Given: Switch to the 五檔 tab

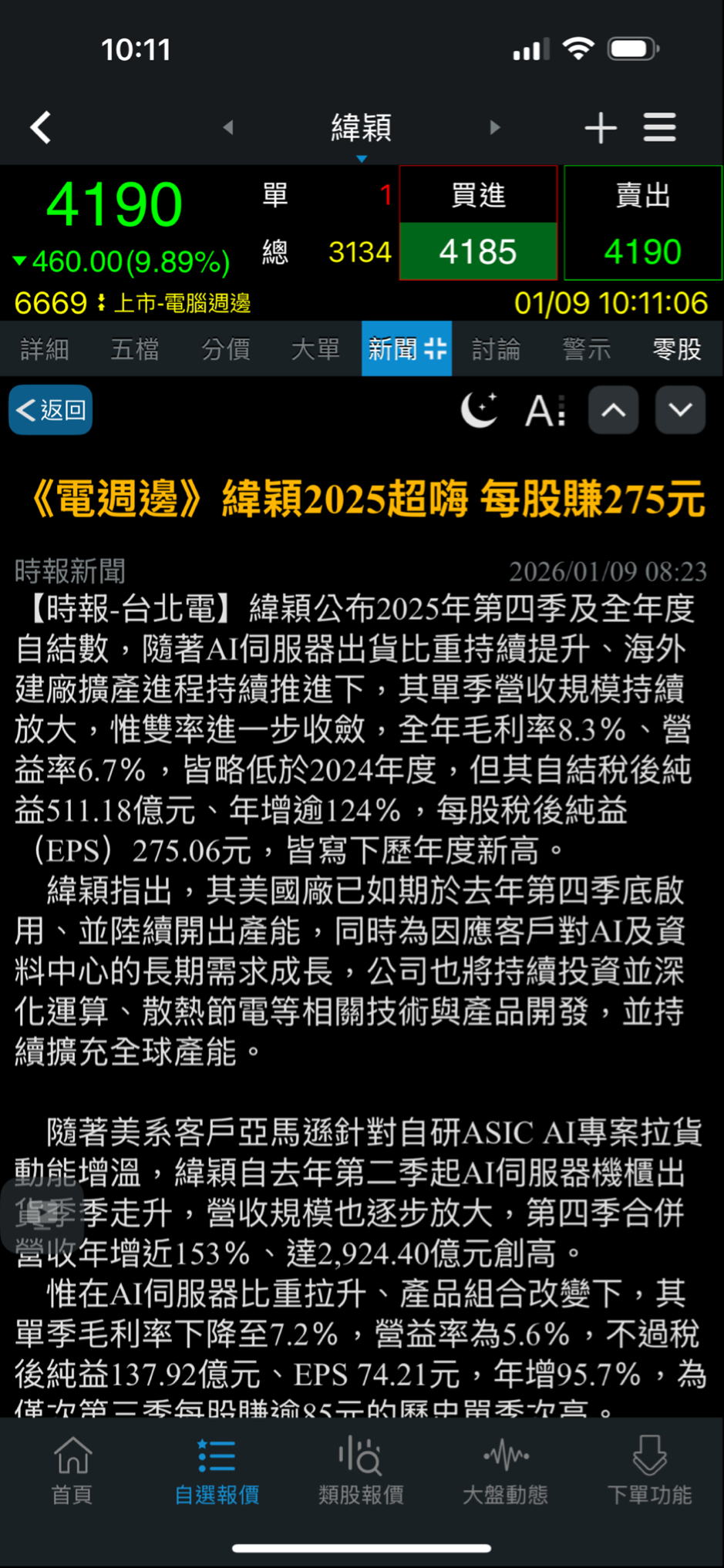Looking at the screenshot, I should coord(135,349).
